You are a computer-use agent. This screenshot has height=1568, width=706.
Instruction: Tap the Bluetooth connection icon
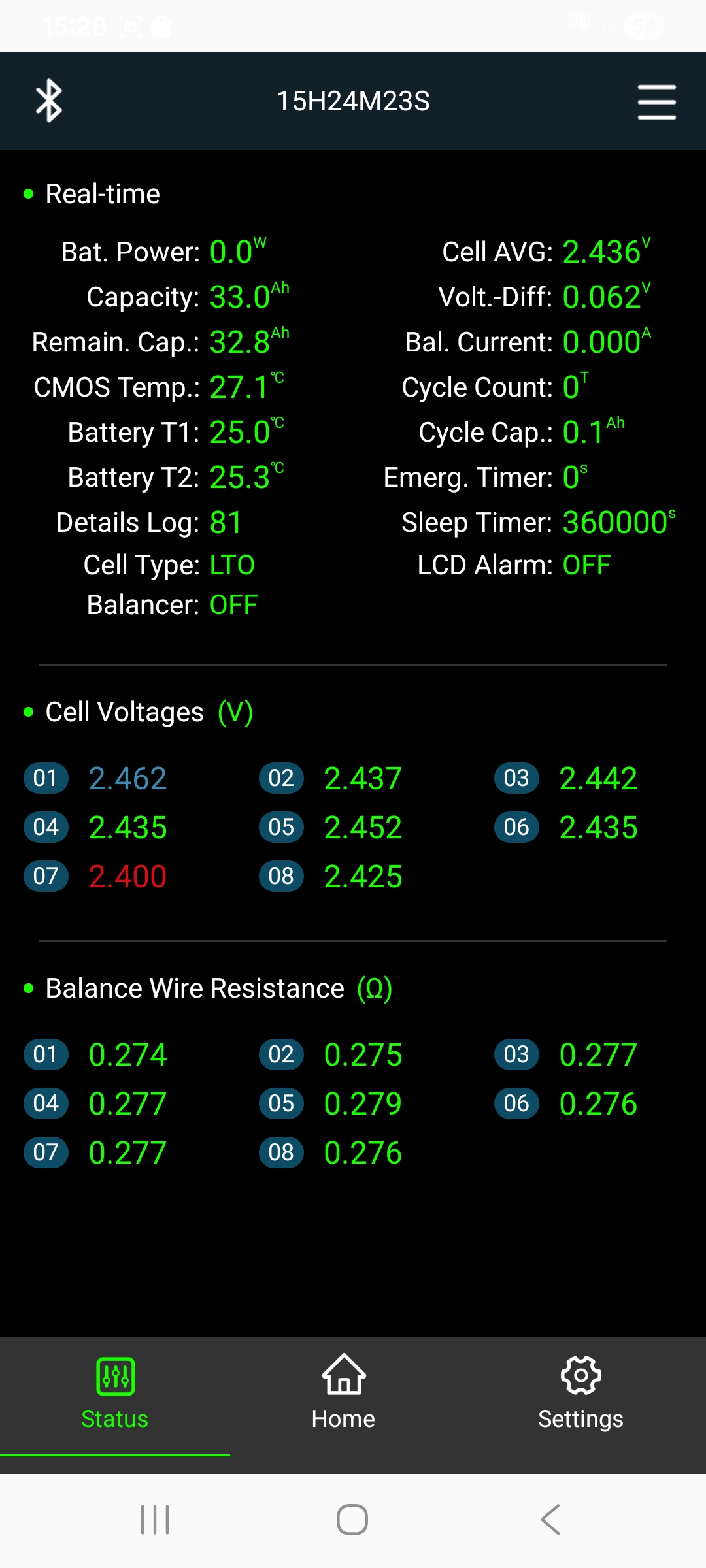[x=49, y=101]
